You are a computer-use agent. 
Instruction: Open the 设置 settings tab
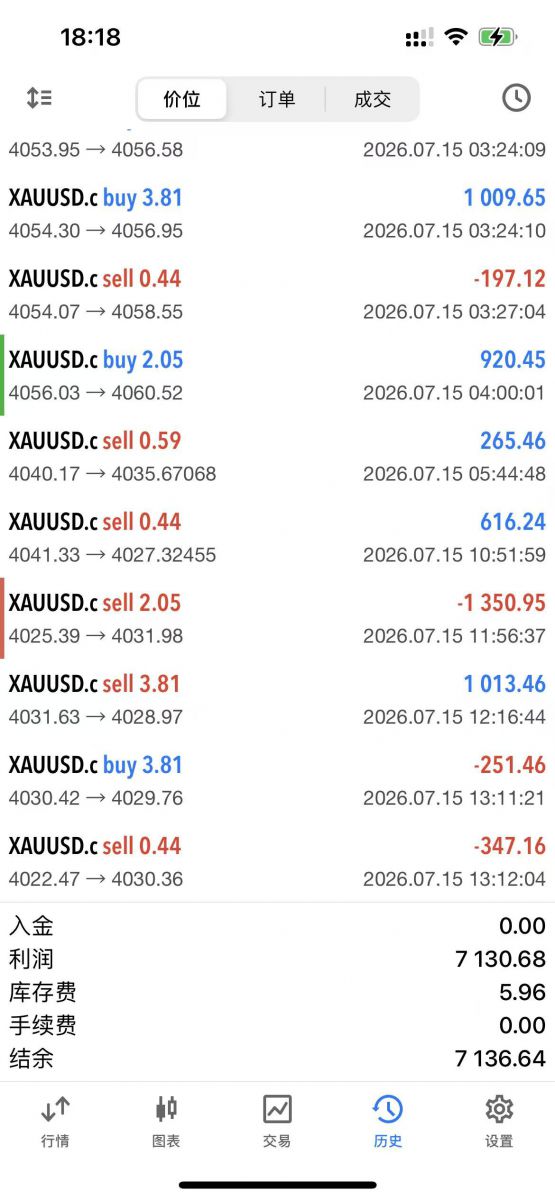(x=499, y=1121)
